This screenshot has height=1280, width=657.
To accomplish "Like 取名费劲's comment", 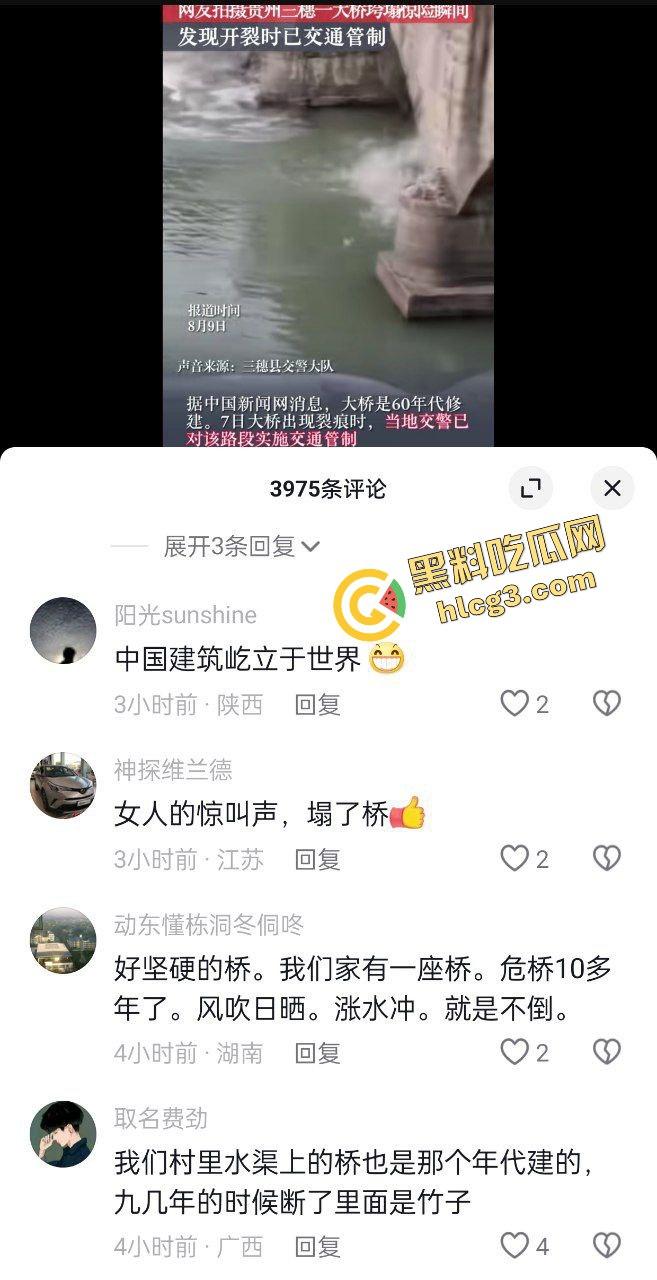I will click(515, 1246).
